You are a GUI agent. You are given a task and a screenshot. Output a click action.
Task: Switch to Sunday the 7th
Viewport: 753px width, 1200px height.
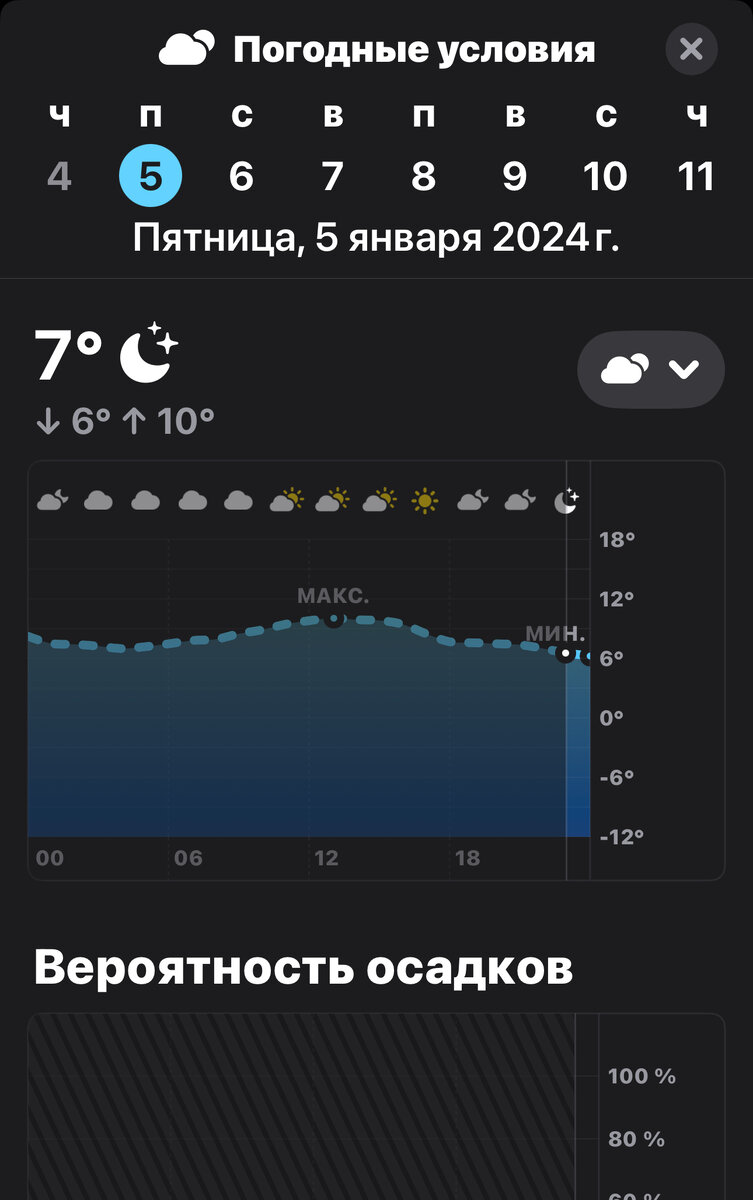click(x=330, y=174)
